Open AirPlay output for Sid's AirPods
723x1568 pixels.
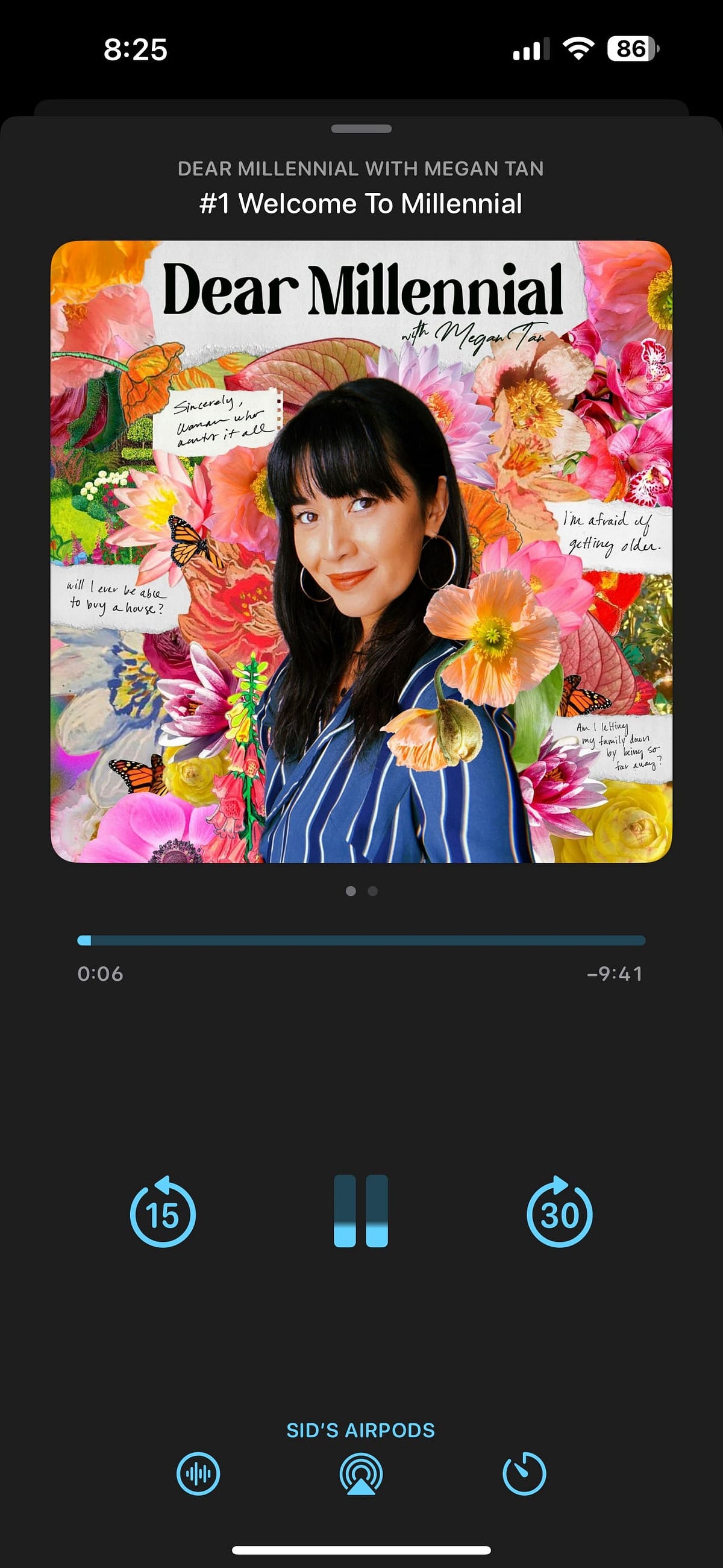[361, 1473]
